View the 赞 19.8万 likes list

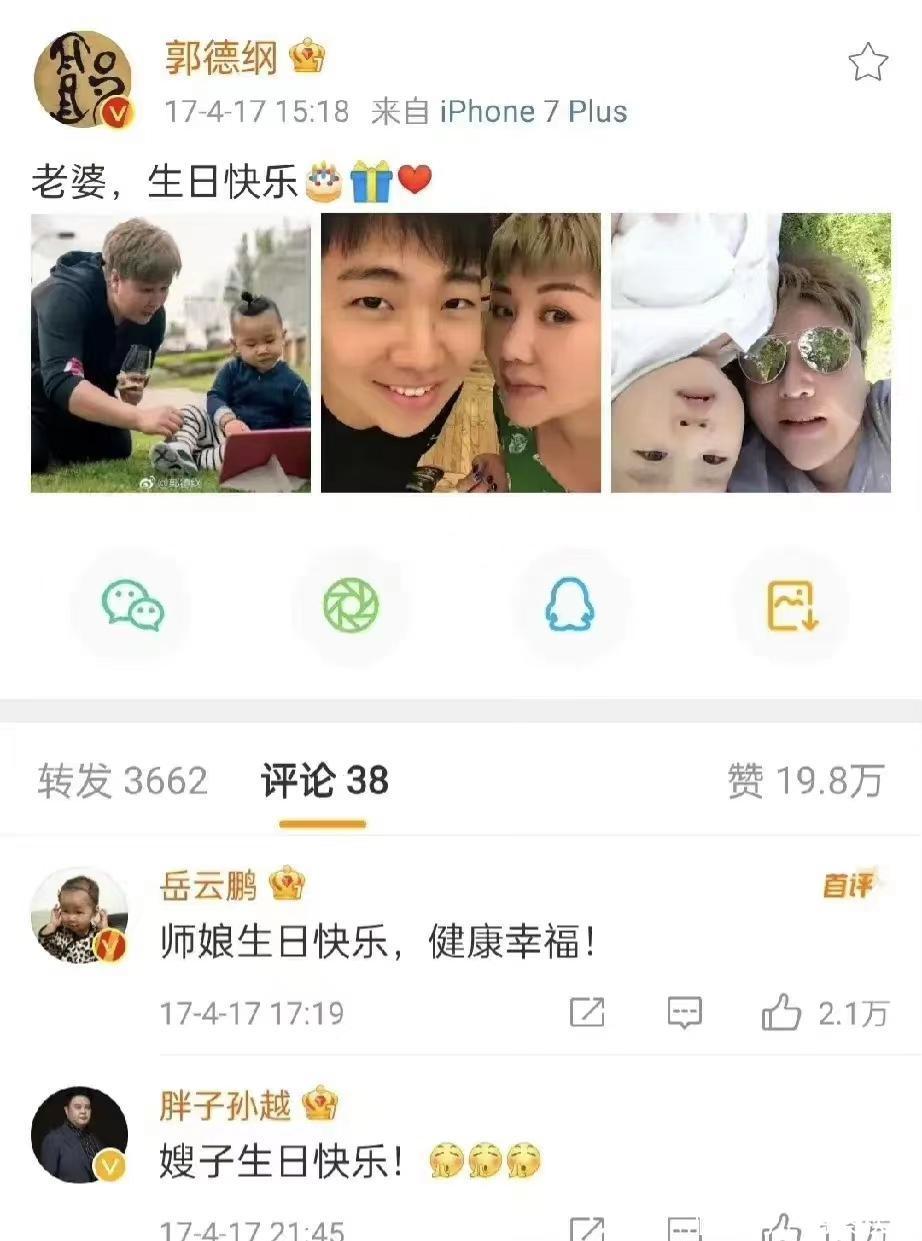(x=805, y=781)
